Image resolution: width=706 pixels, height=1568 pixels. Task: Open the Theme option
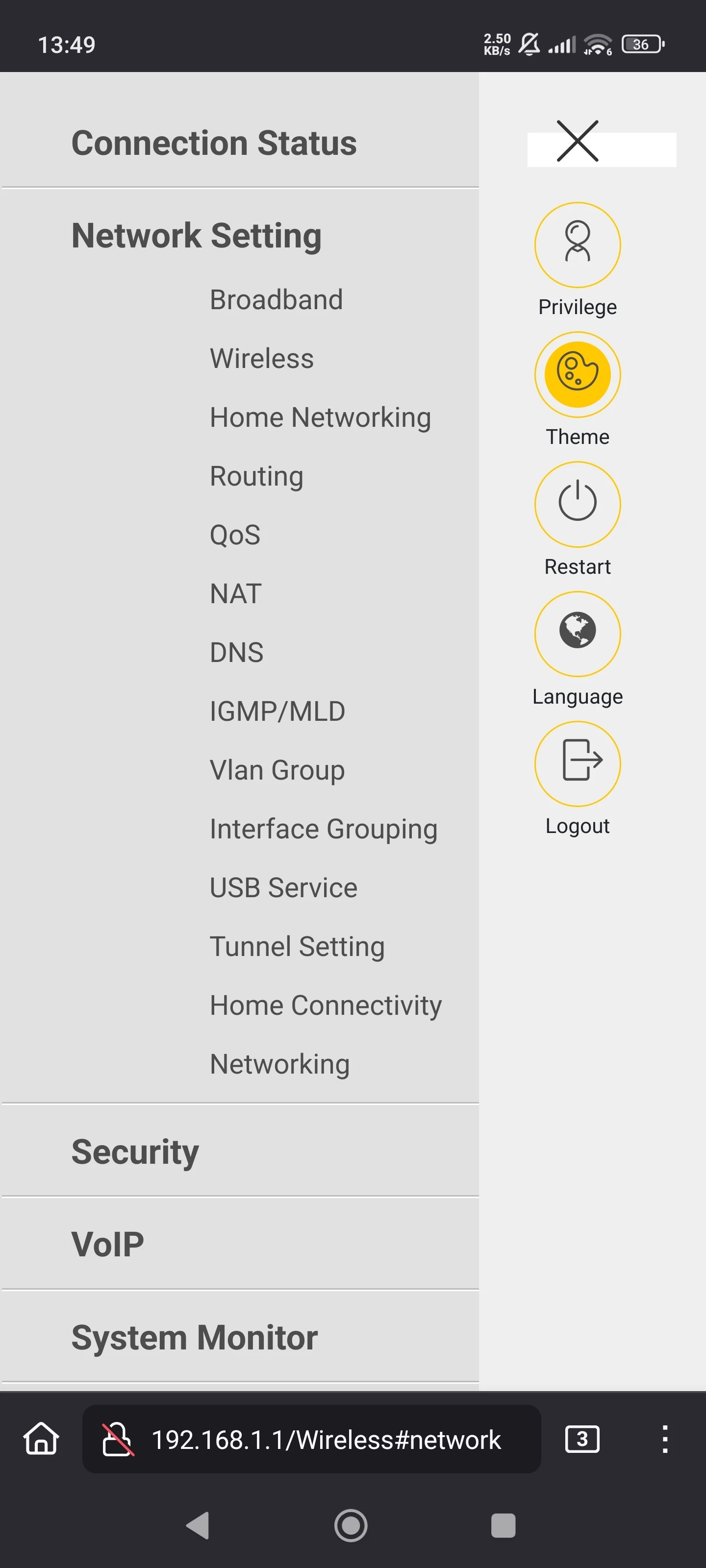[578, 375]
